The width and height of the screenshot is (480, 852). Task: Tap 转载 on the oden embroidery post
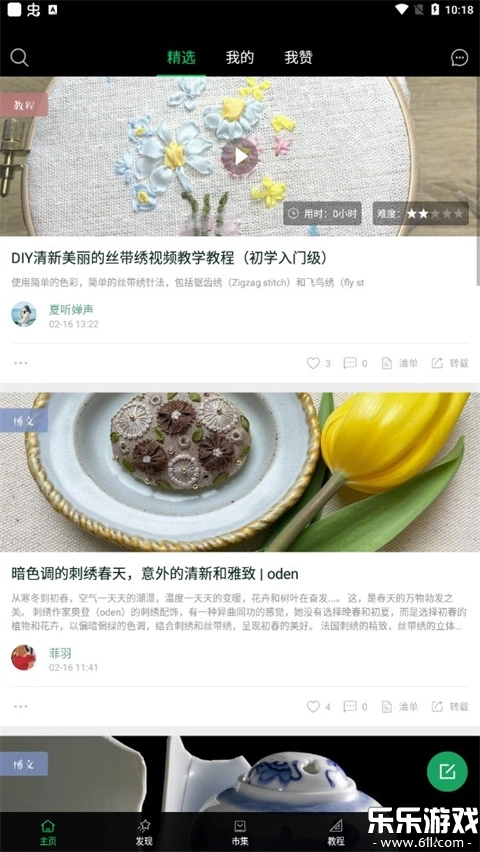point(450,706)
